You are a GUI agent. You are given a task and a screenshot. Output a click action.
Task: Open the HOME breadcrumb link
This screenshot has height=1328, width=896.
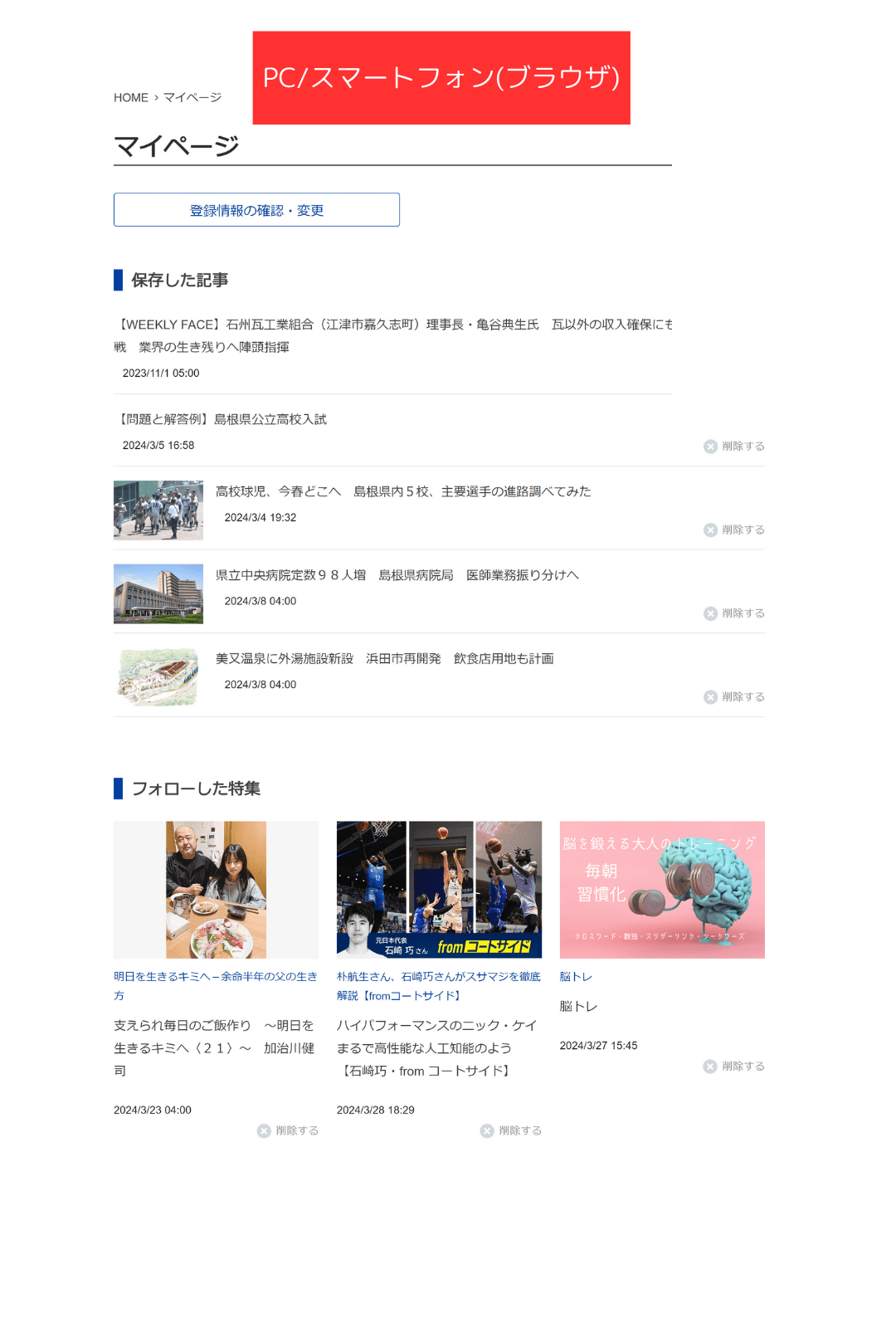(x=130, y=98)
